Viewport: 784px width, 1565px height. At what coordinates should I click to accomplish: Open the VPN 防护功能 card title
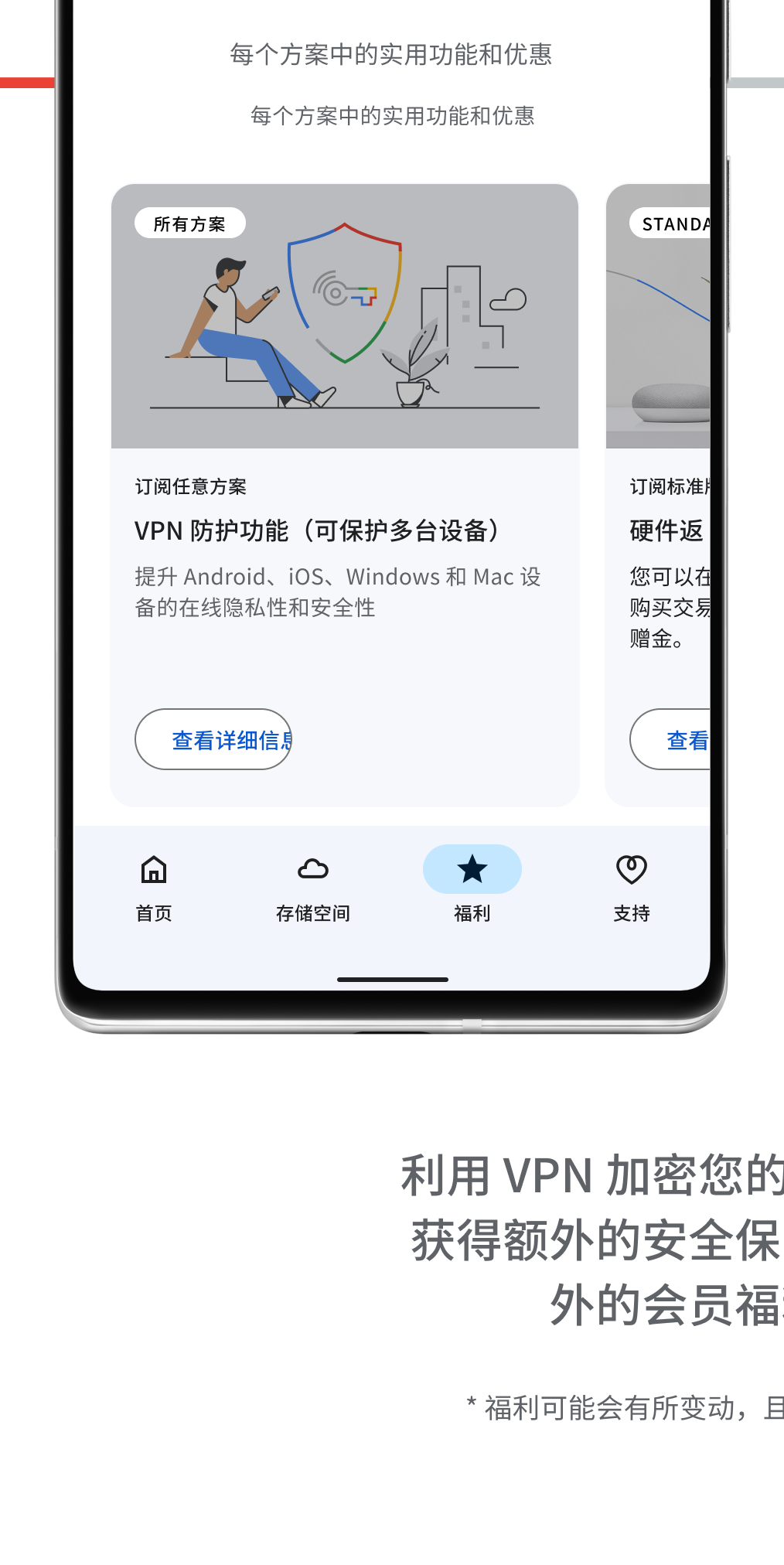click(318, 531)
